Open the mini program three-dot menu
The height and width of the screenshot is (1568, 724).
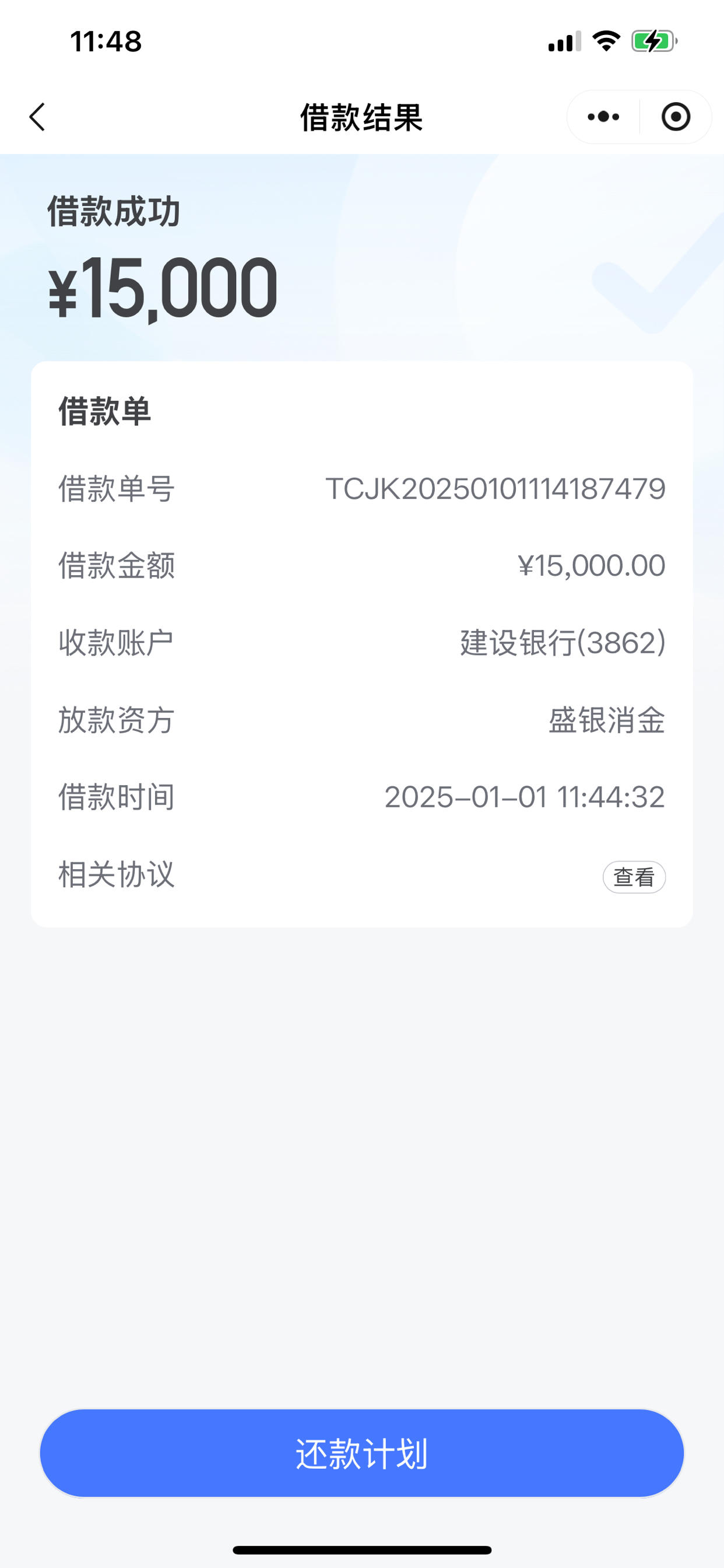tap(603, 117)
